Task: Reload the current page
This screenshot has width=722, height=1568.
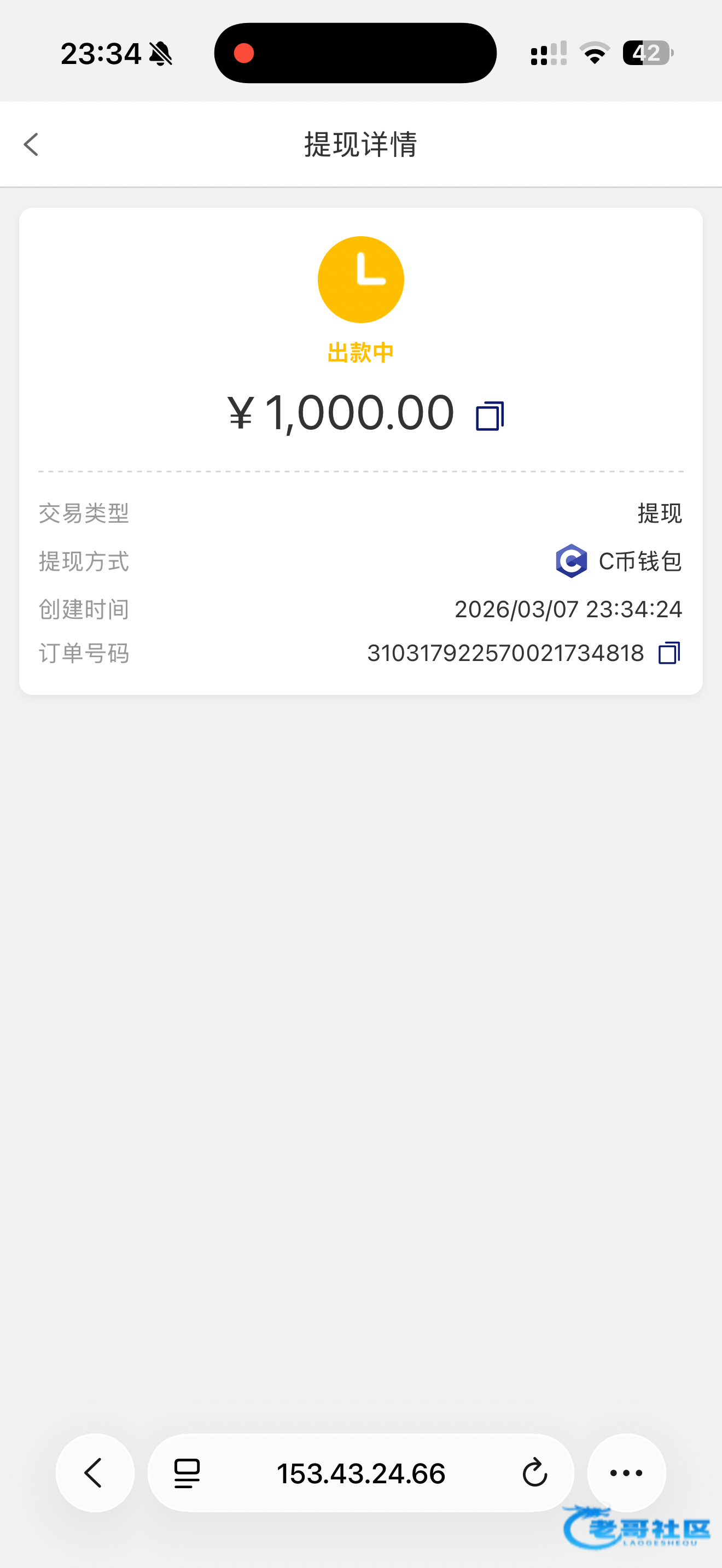Action: pyautogui.click(x=534, y=1472)
